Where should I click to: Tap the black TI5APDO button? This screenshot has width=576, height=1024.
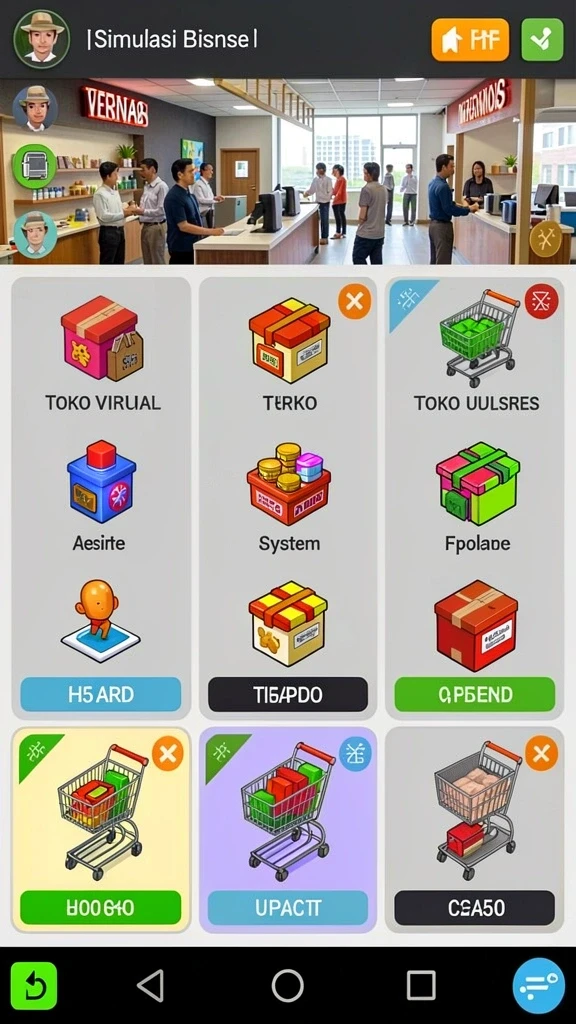click(x=288, y=695)
